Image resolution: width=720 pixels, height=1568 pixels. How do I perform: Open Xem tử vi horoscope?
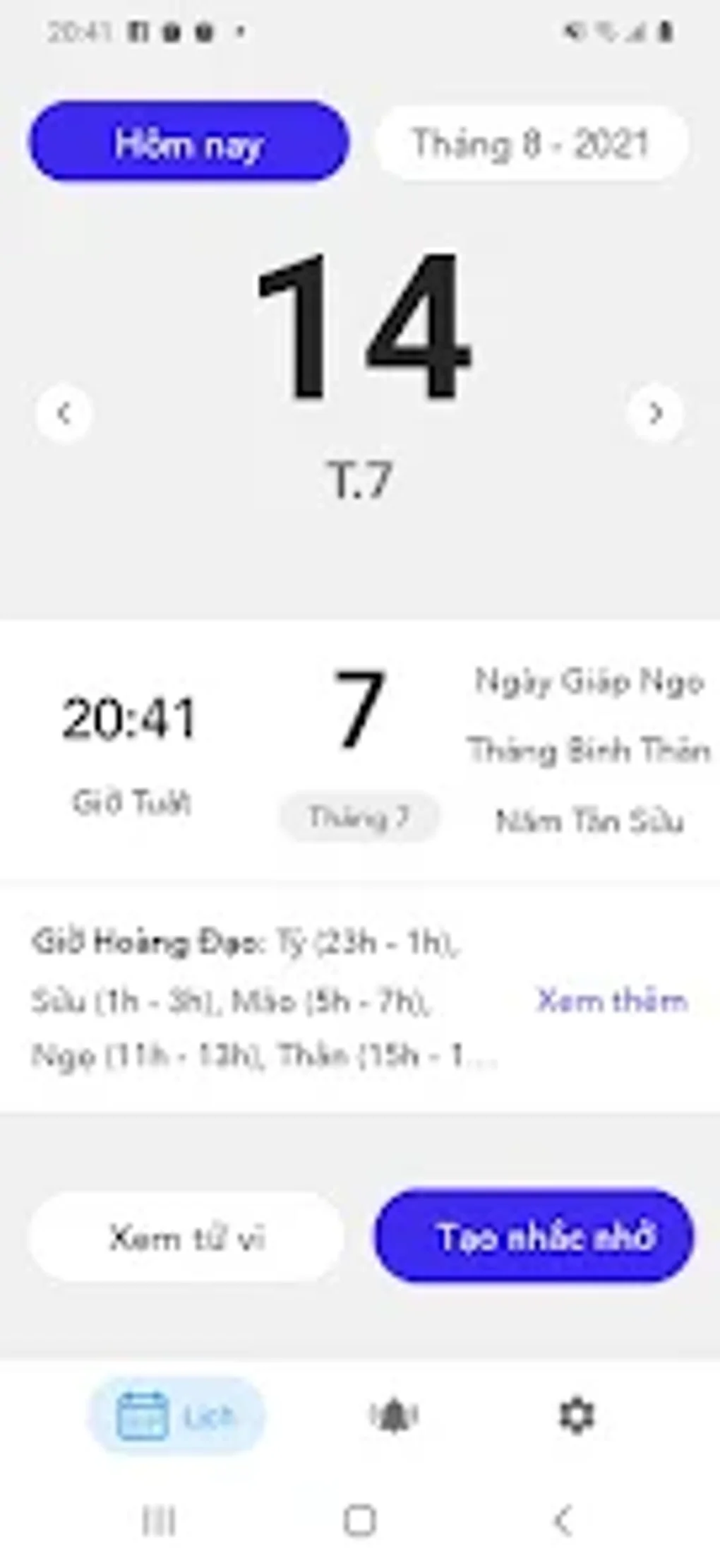tap(186, 1237)
